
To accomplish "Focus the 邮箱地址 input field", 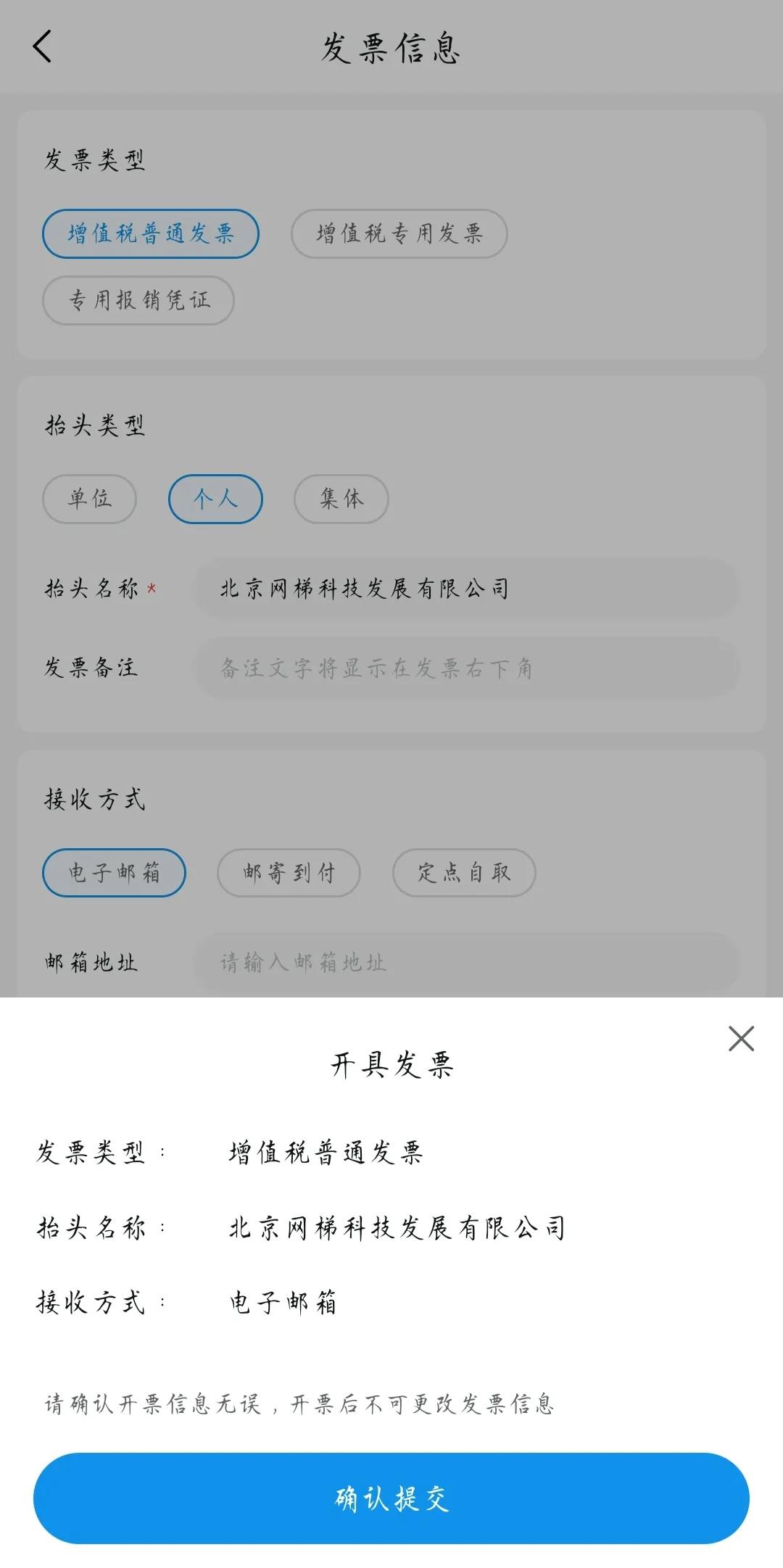I will [x=465, y=963].
